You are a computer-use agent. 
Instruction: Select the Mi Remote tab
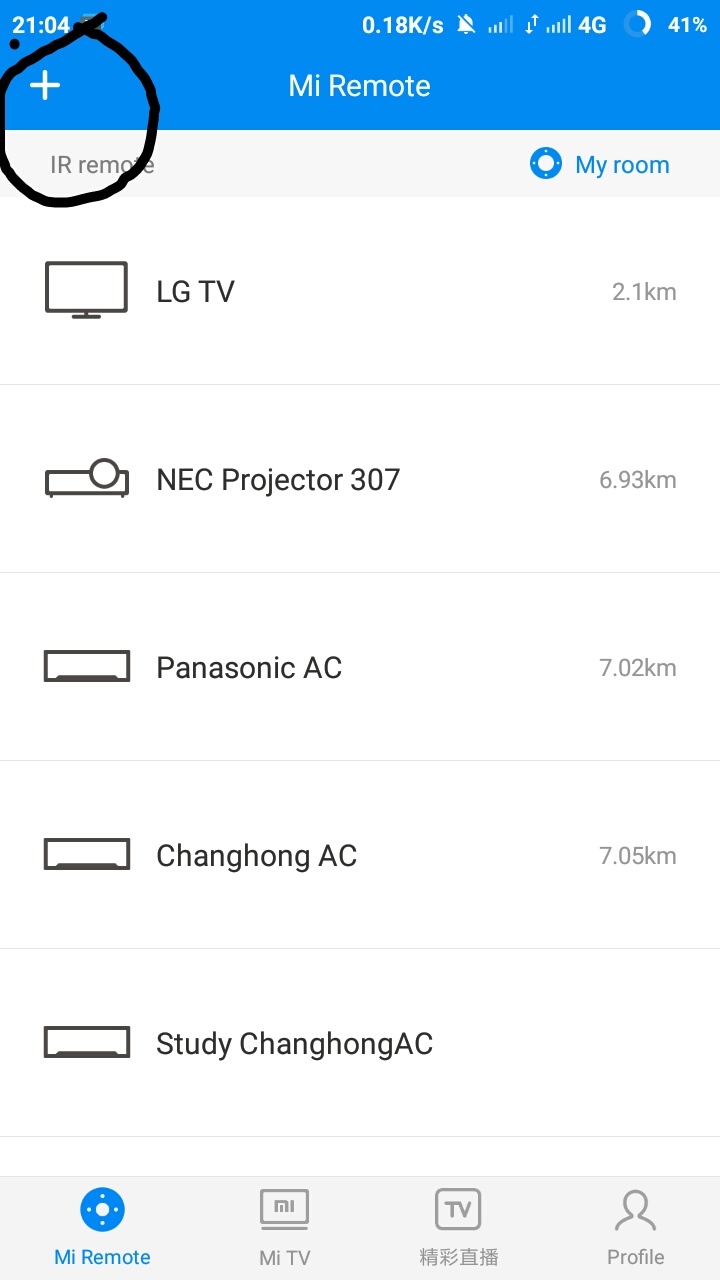[x=102, y=1227]
